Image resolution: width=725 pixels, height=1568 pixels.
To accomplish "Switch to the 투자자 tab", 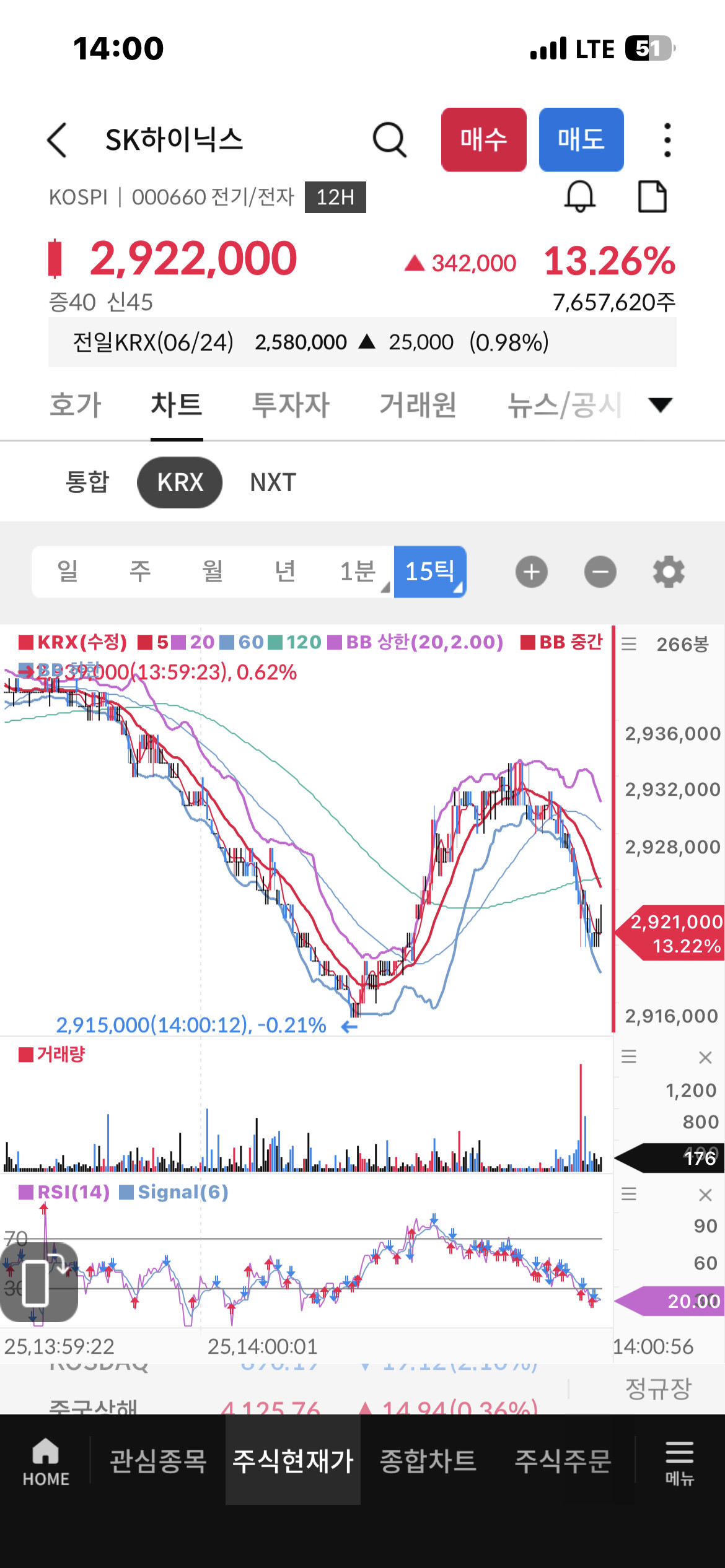I will (291, 405).
